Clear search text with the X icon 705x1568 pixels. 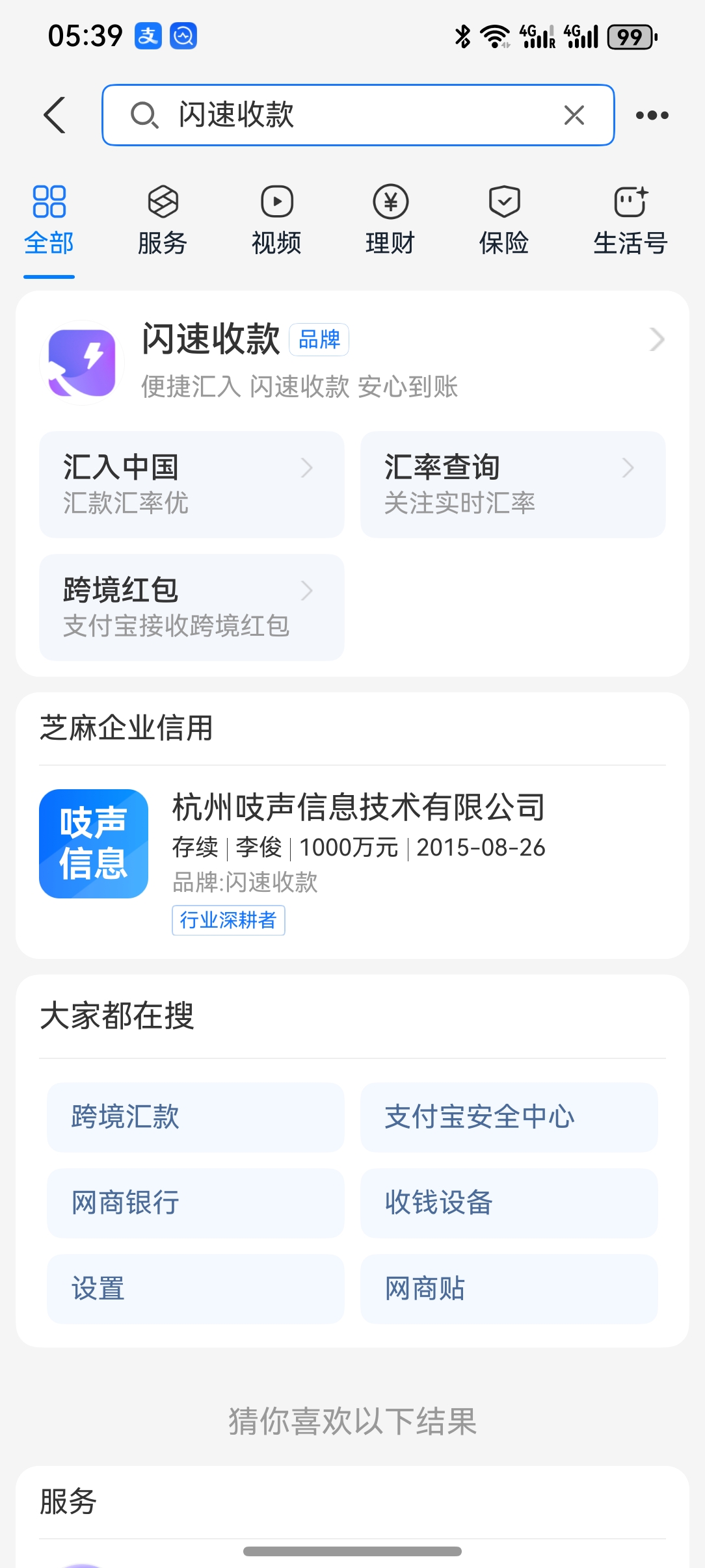coord(573,115)
